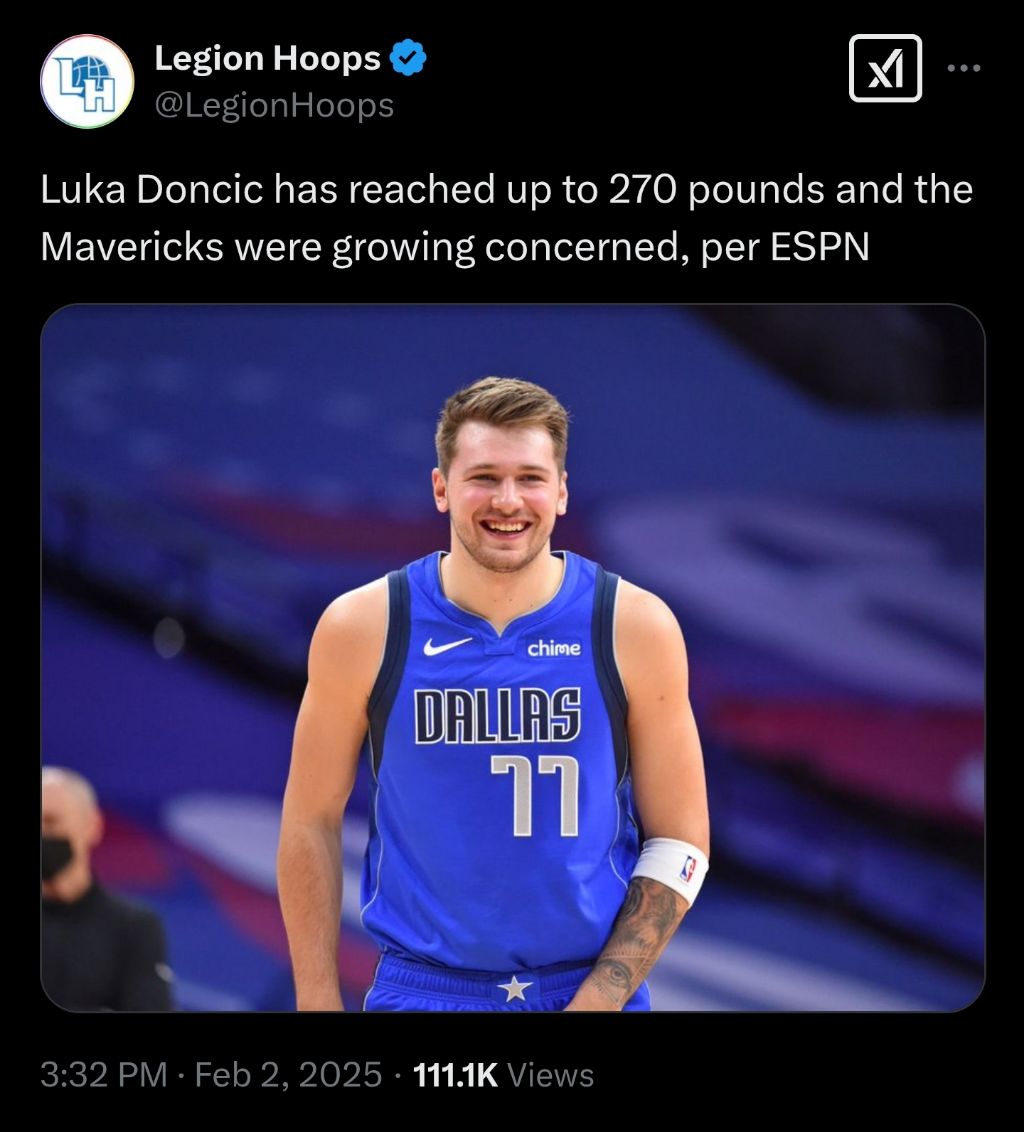Image resolution: width=1024 pixels, height=1132 pixels.
Task: Open Legion Hoops profile picture
Action: (87, 81)
